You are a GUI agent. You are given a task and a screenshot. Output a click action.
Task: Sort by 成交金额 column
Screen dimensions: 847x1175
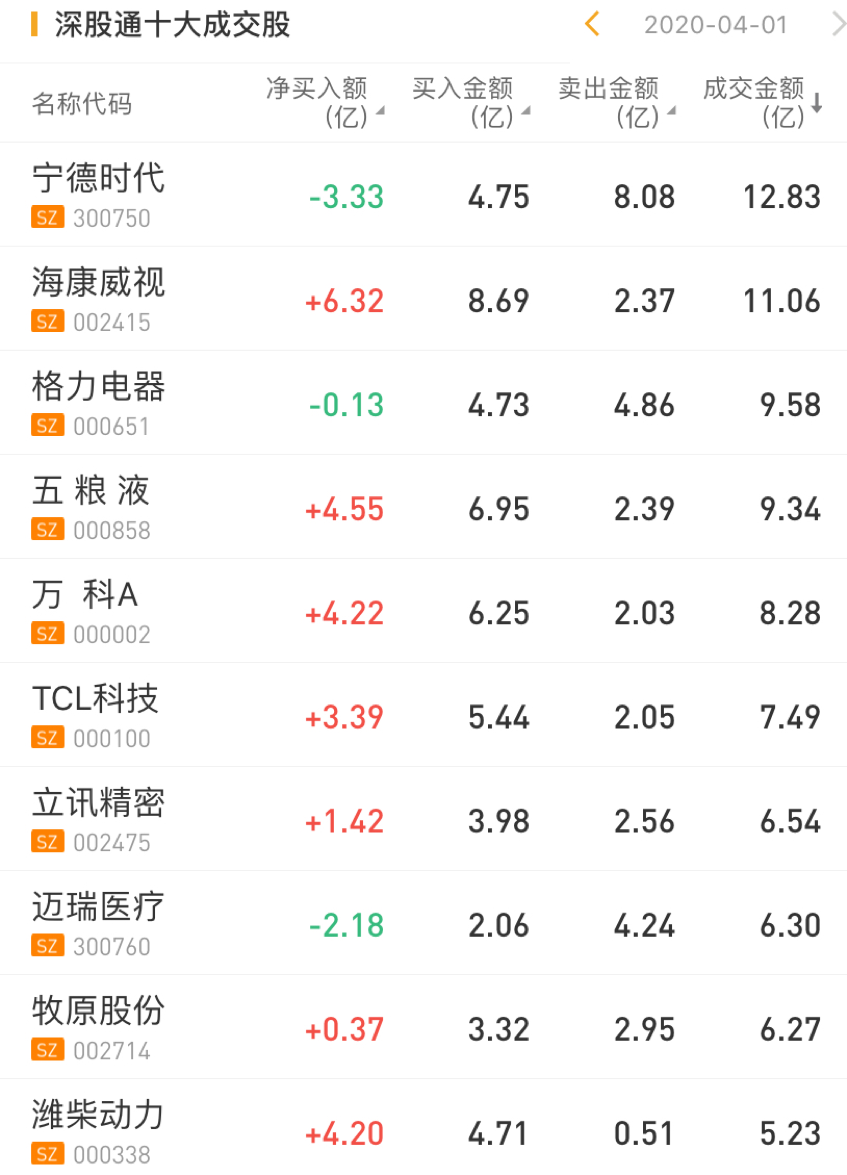pos(762,102)
